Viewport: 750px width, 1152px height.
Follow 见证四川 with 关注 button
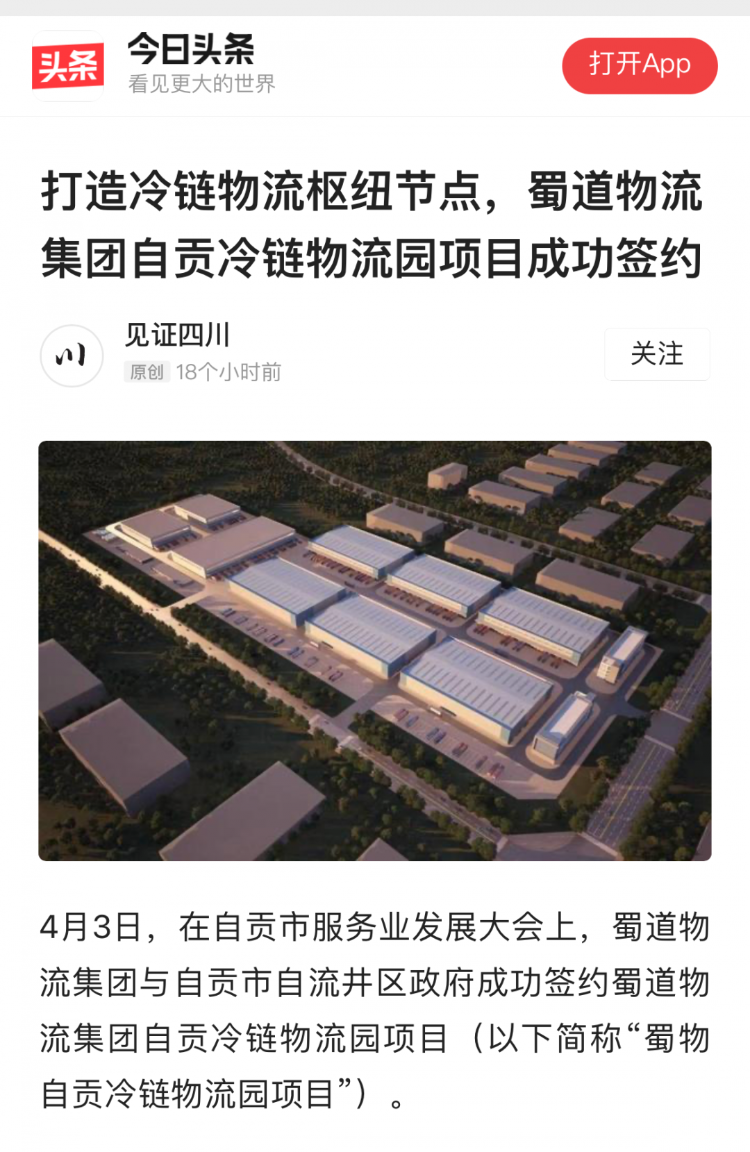click(657, 354)
